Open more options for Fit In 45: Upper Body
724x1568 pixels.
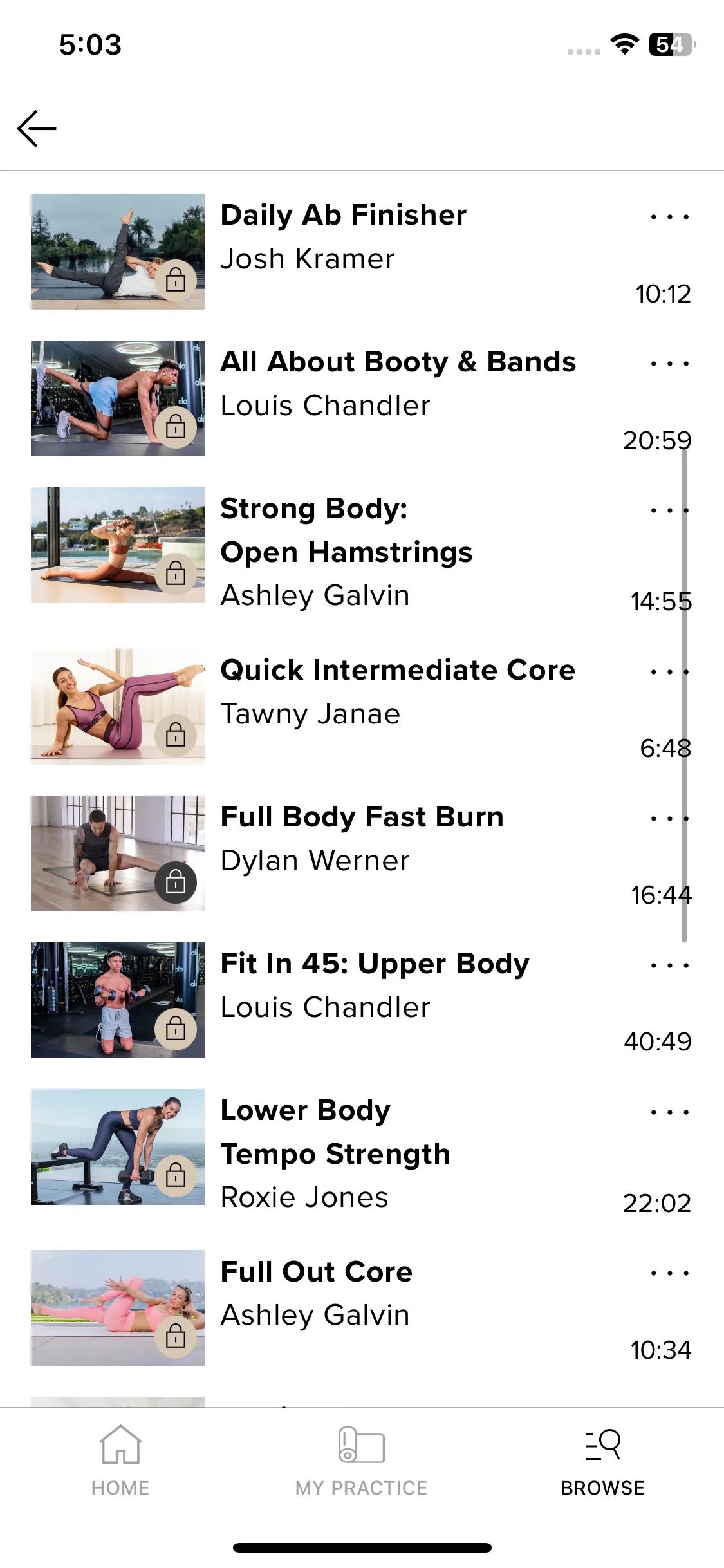click(669, 966)
